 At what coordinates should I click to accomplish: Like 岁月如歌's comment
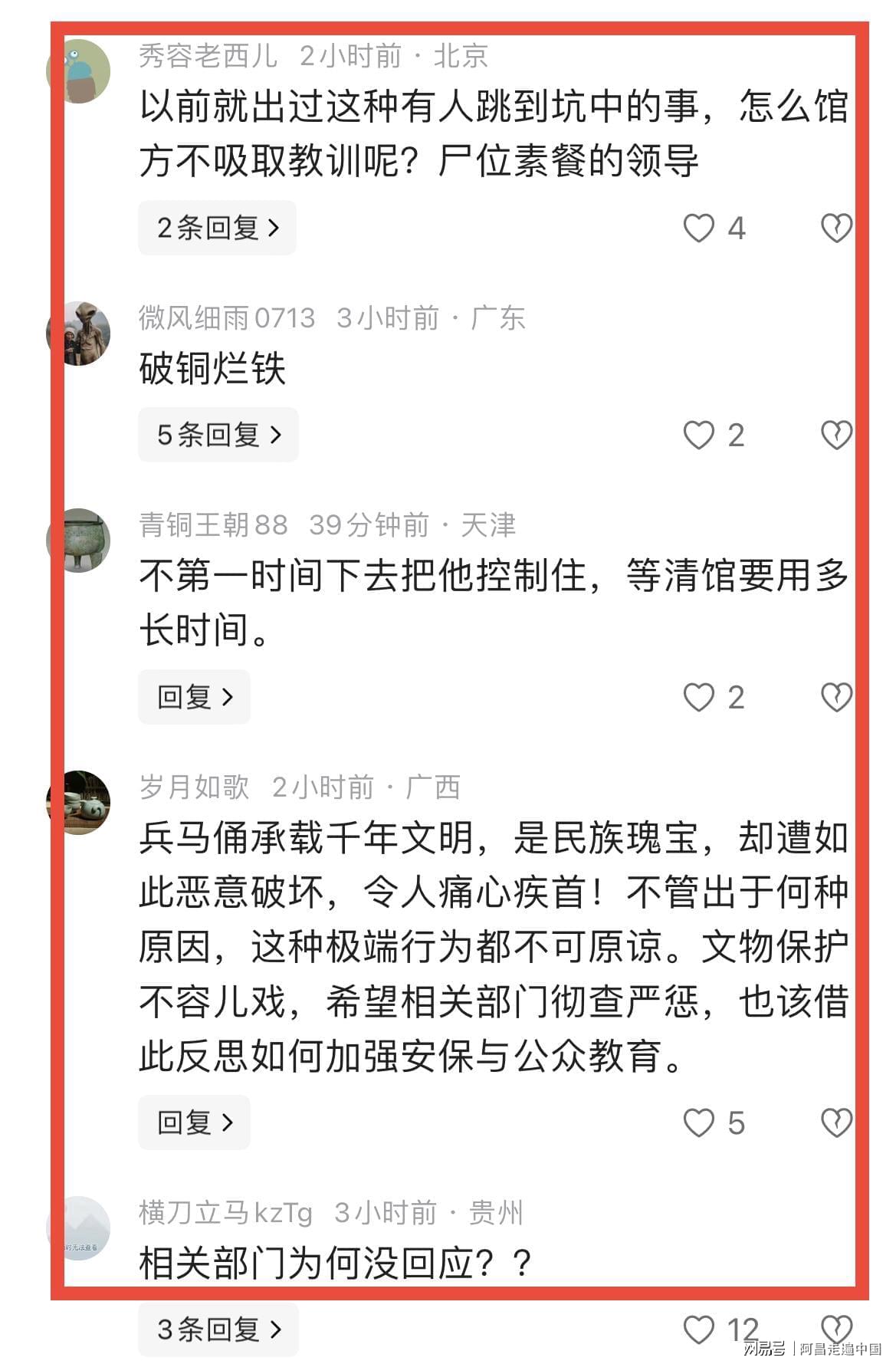pos(698,1122)
